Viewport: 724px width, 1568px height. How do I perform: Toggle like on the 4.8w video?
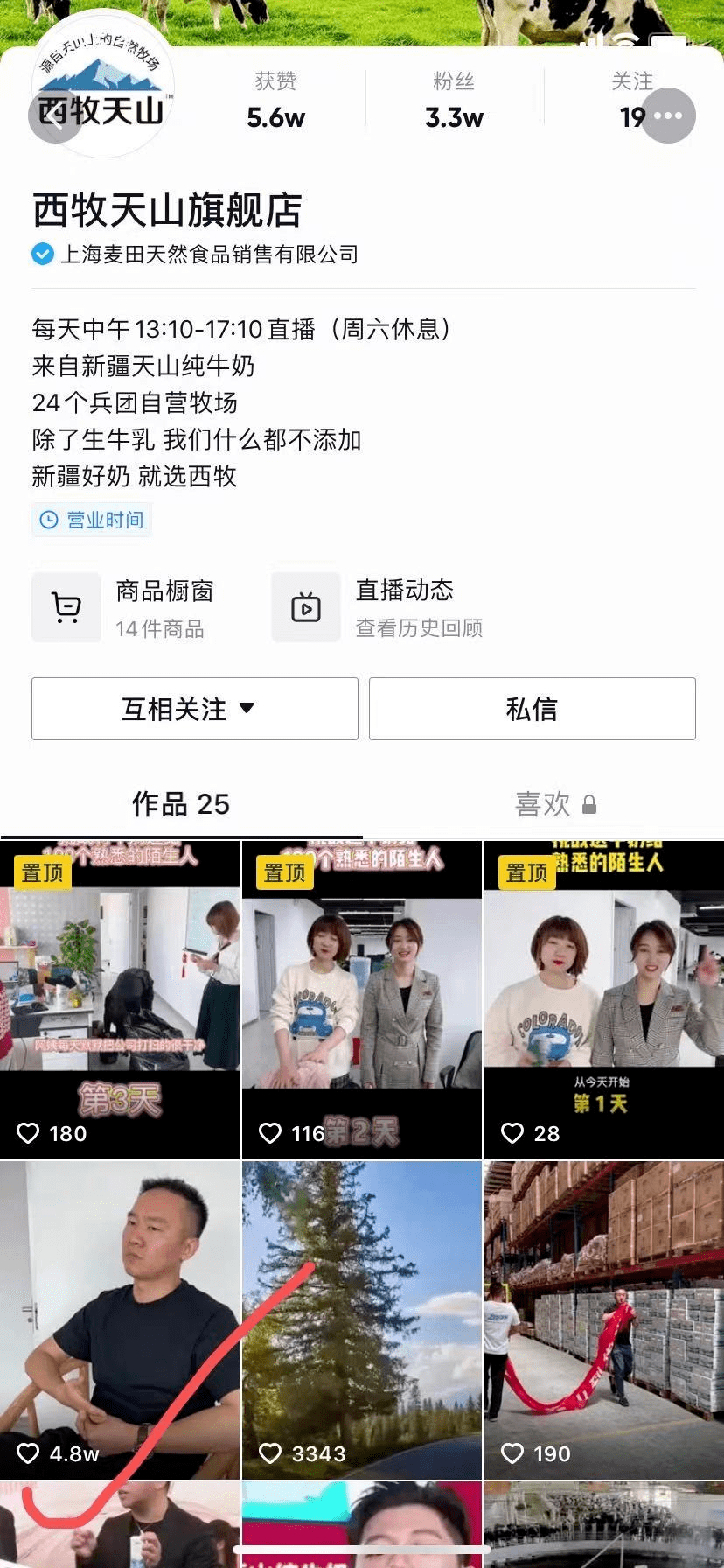pyautogui.click(x=29, y=1453)
